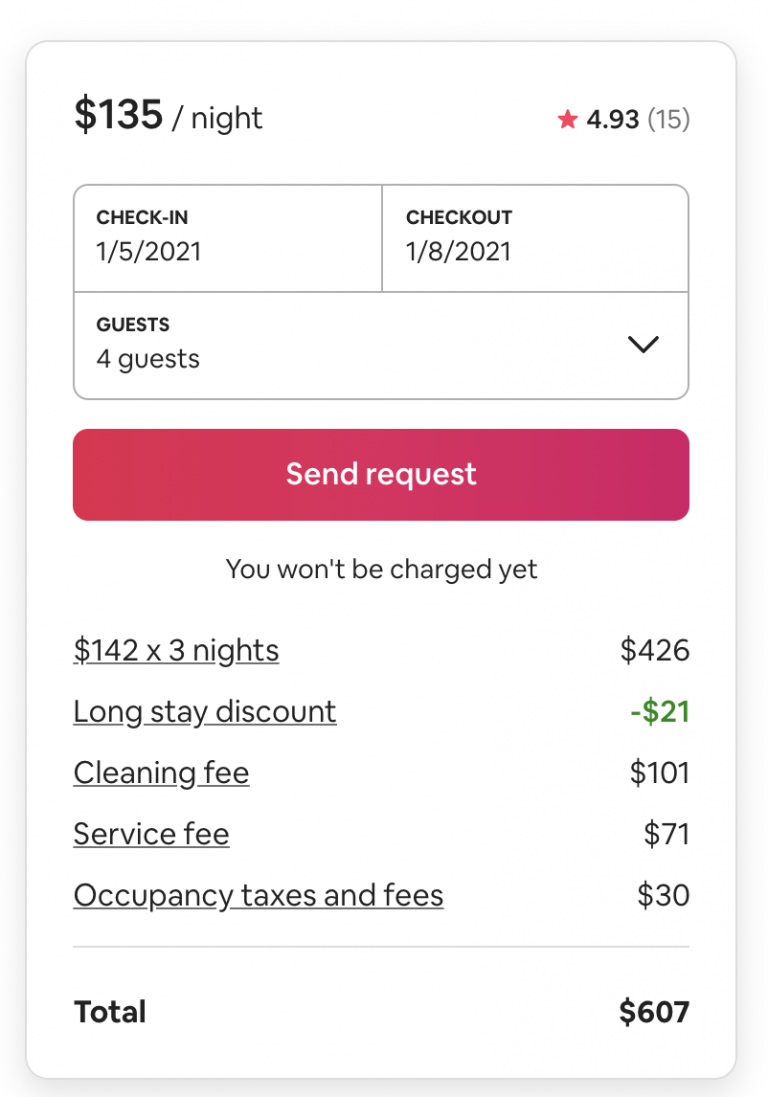Open the guests dropdown chevron
Viewport: 768px width, 1097px height.
(x=644, y=344)
